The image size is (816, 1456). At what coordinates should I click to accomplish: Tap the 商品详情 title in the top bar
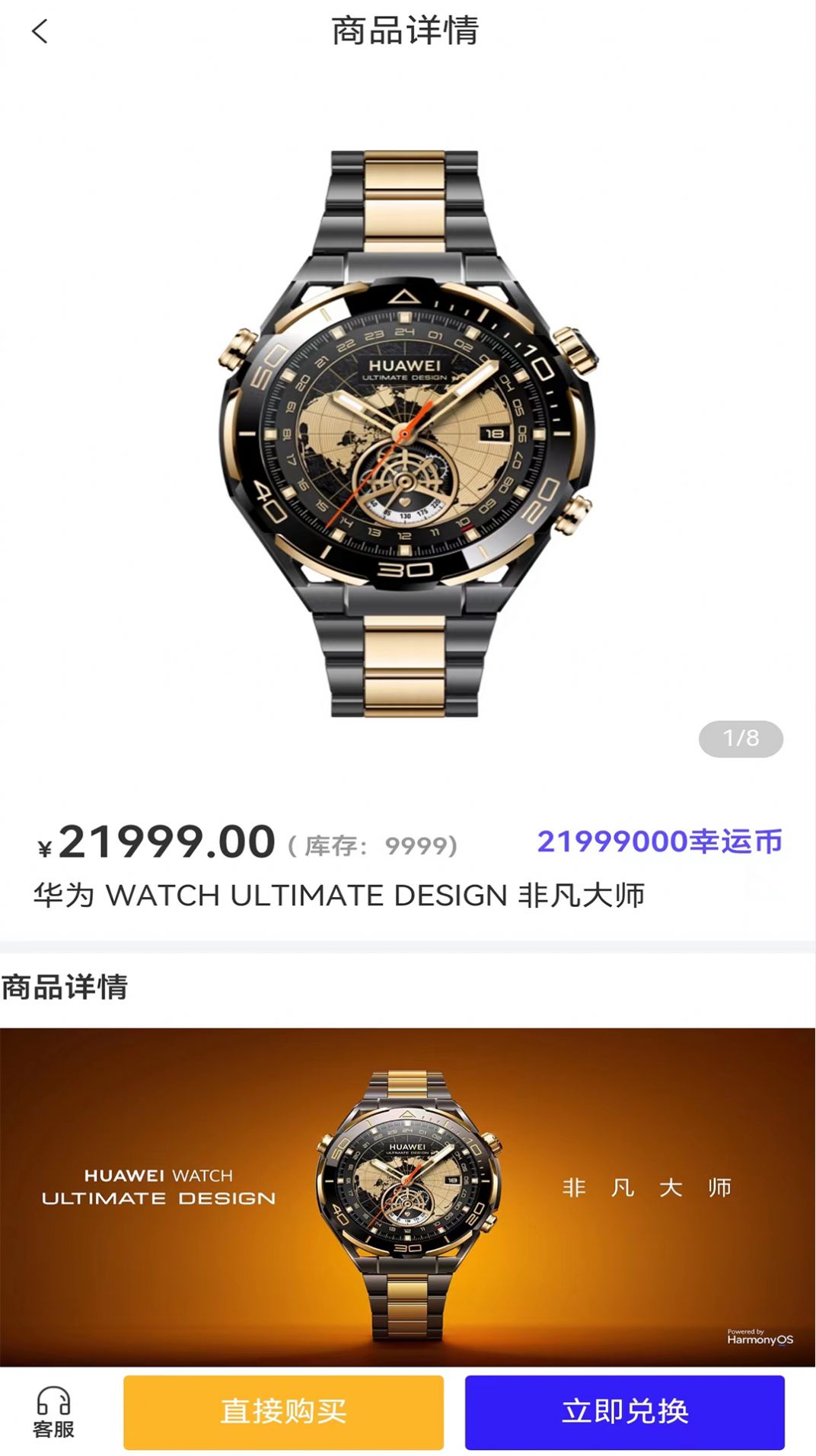tap(408, 33)
